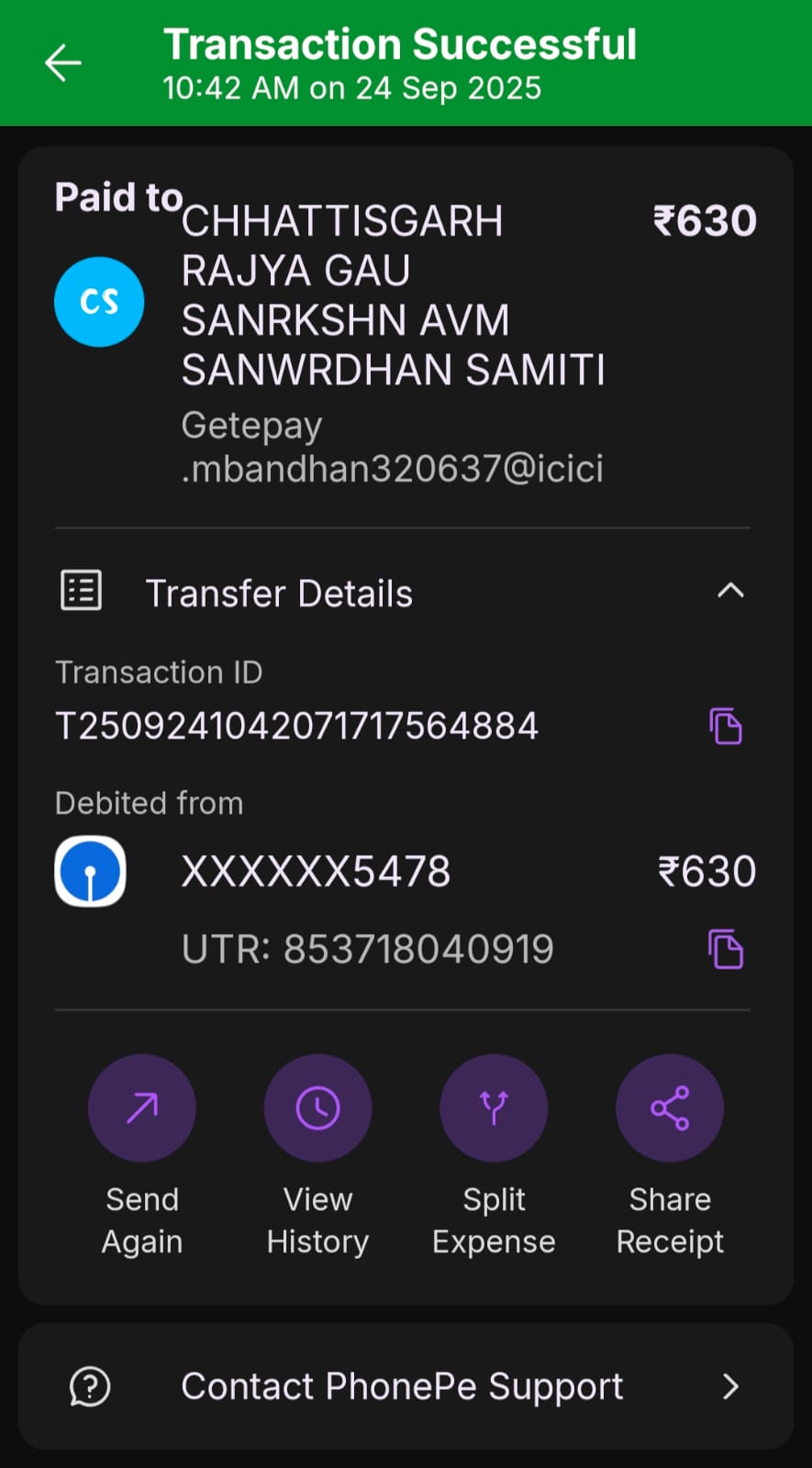Screen dimensions: 812x1468
Task: Open View History
Action: pos(317,1108)
